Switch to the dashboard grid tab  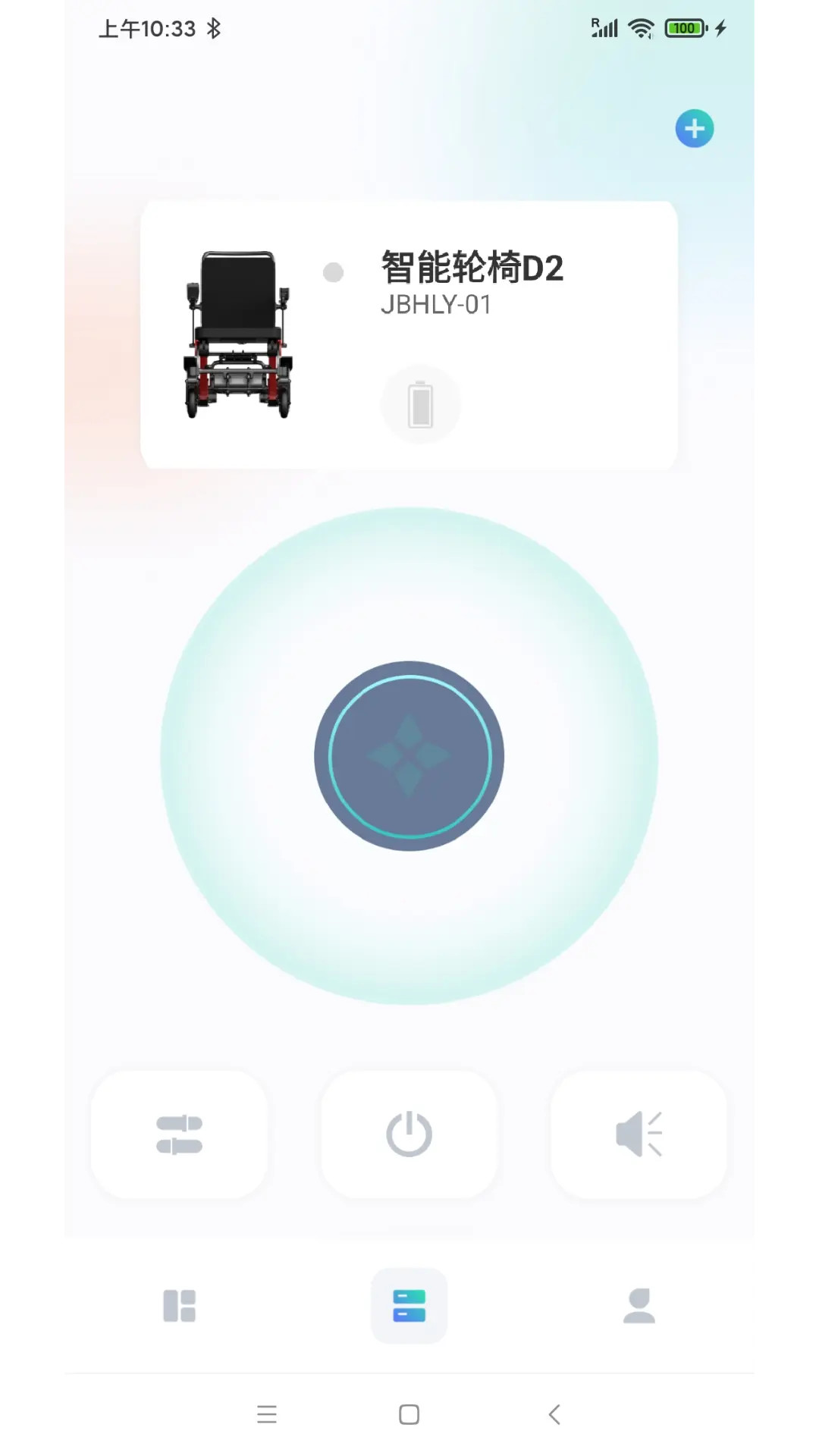(x=180, y=1306)
